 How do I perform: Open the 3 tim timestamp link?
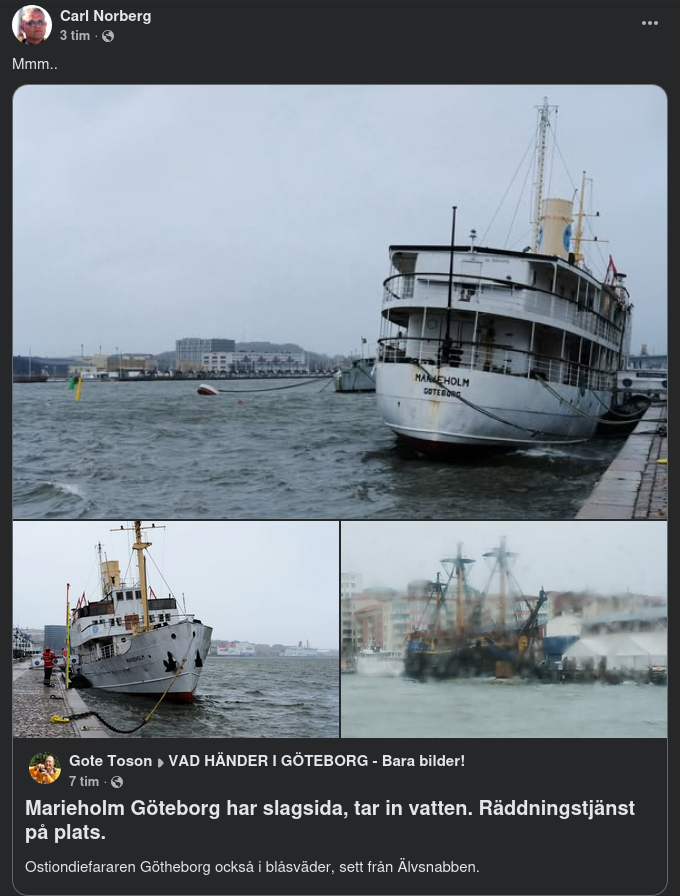pos(74,36)
